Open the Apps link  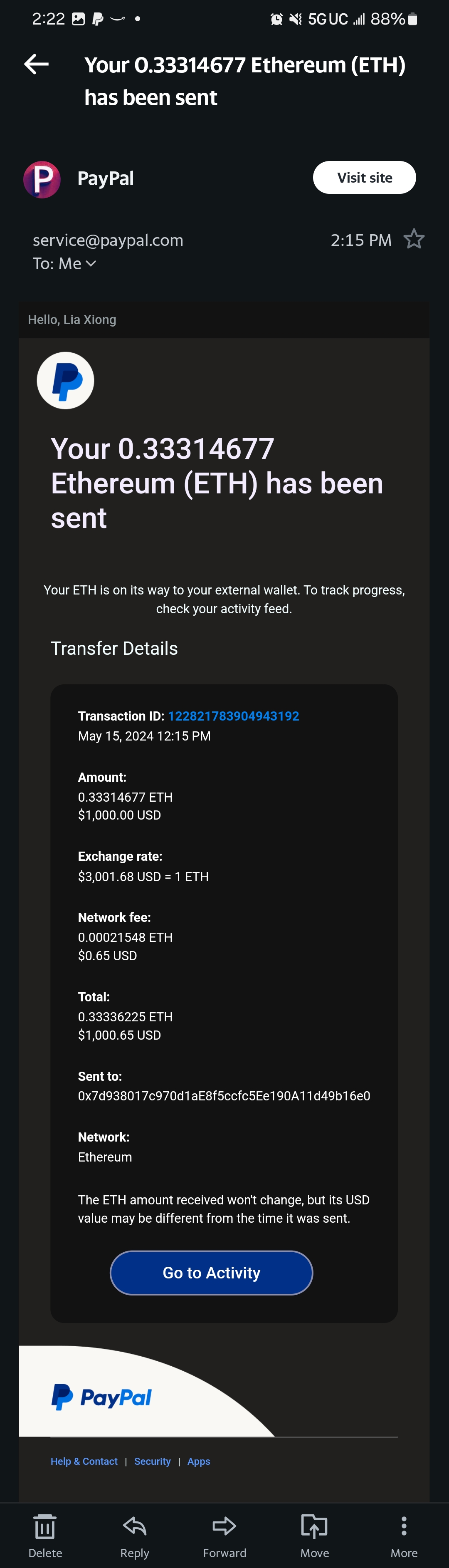198,1461
